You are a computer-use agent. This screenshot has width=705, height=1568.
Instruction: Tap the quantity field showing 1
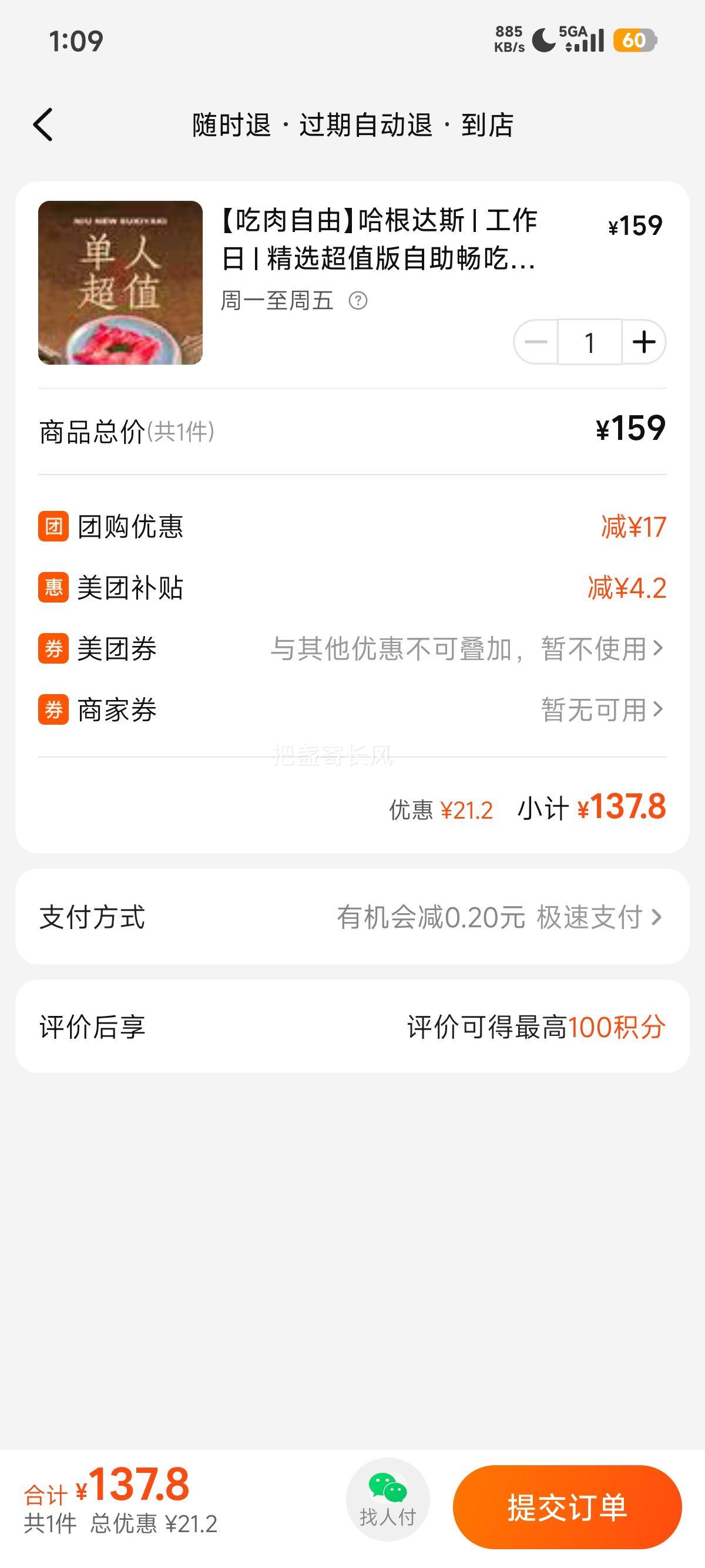click(x=588, y=342)
